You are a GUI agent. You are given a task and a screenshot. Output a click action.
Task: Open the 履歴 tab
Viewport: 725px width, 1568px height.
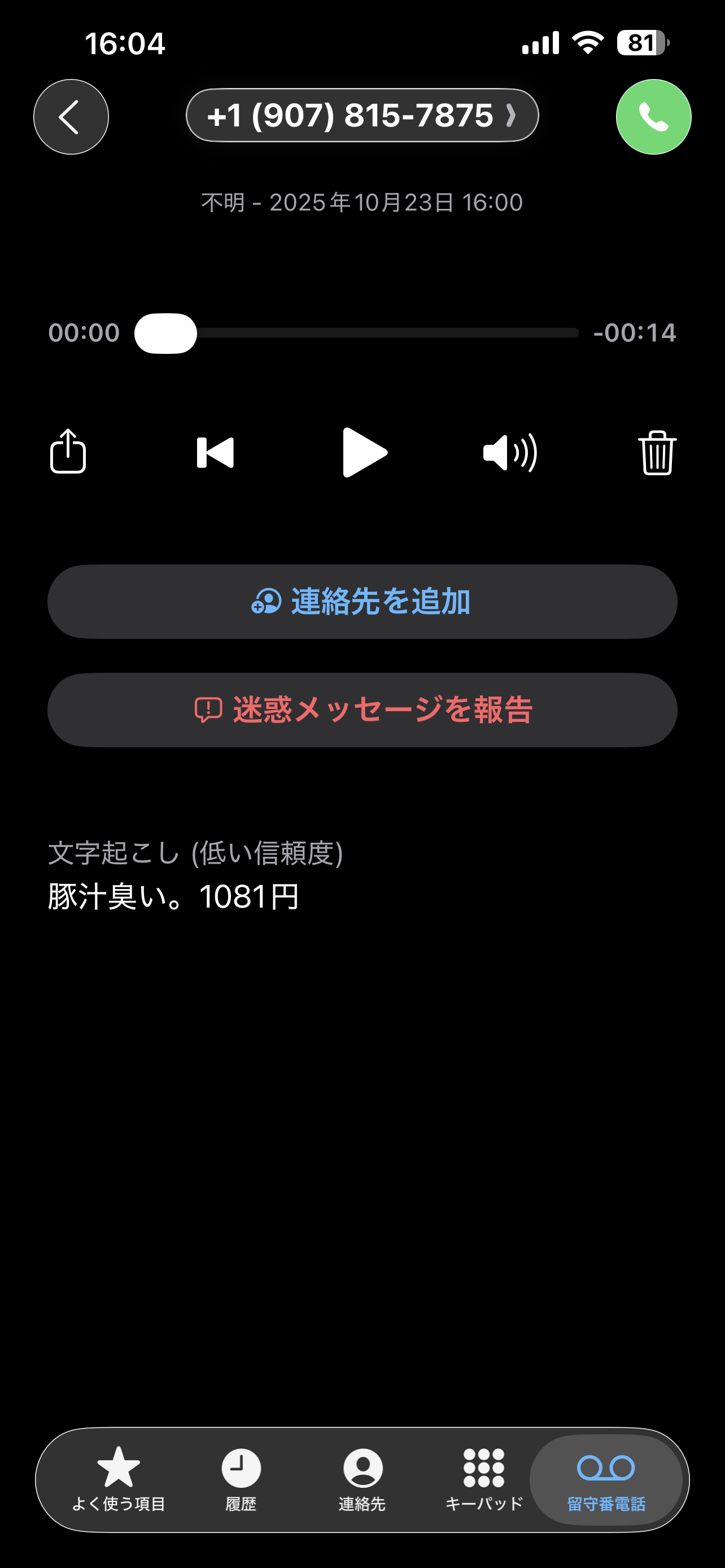(x=241, y=1479)
